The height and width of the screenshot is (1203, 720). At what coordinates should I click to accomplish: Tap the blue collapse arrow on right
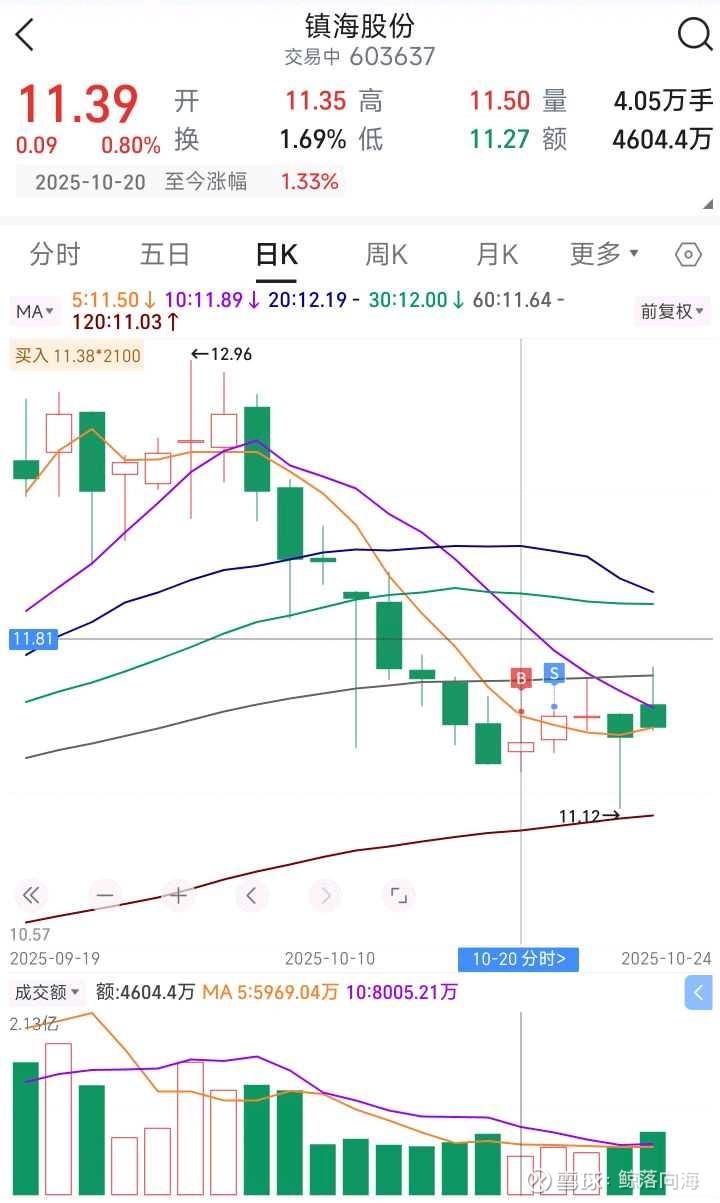(699, 993)
